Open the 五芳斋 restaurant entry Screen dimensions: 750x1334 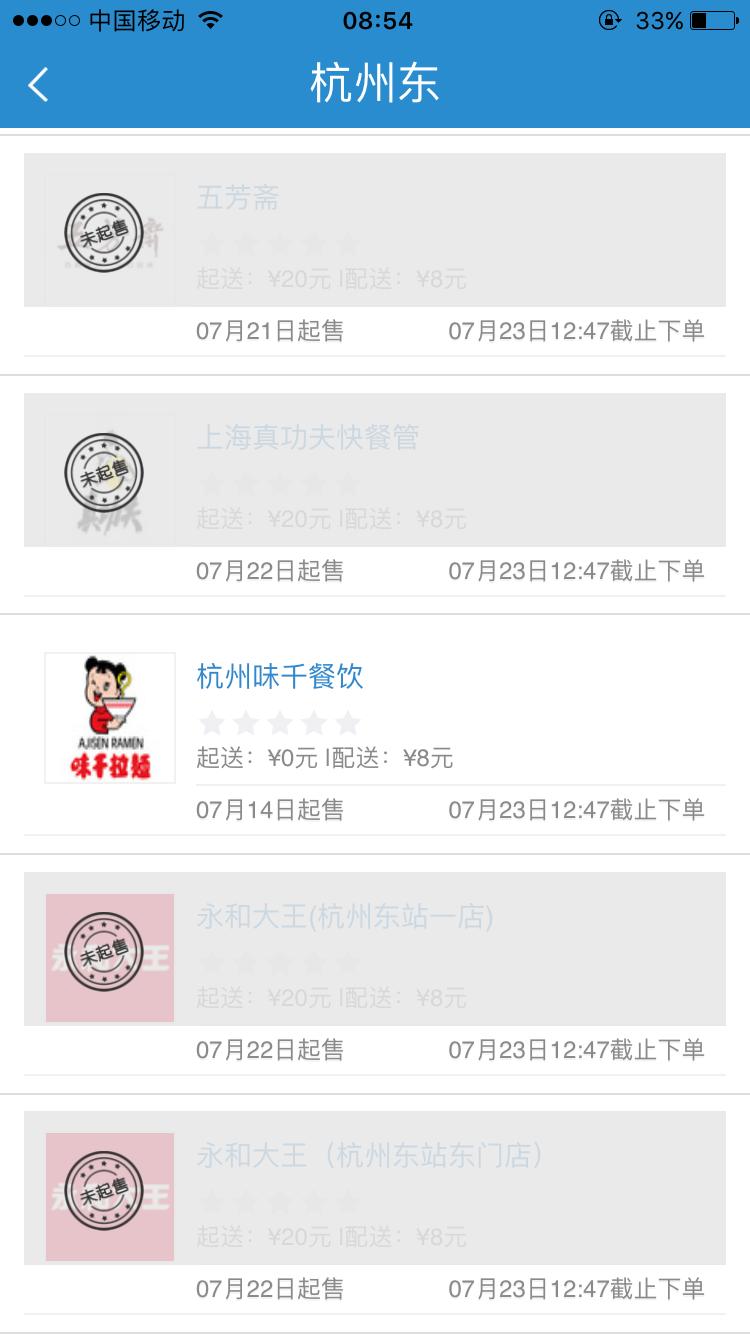240,198
